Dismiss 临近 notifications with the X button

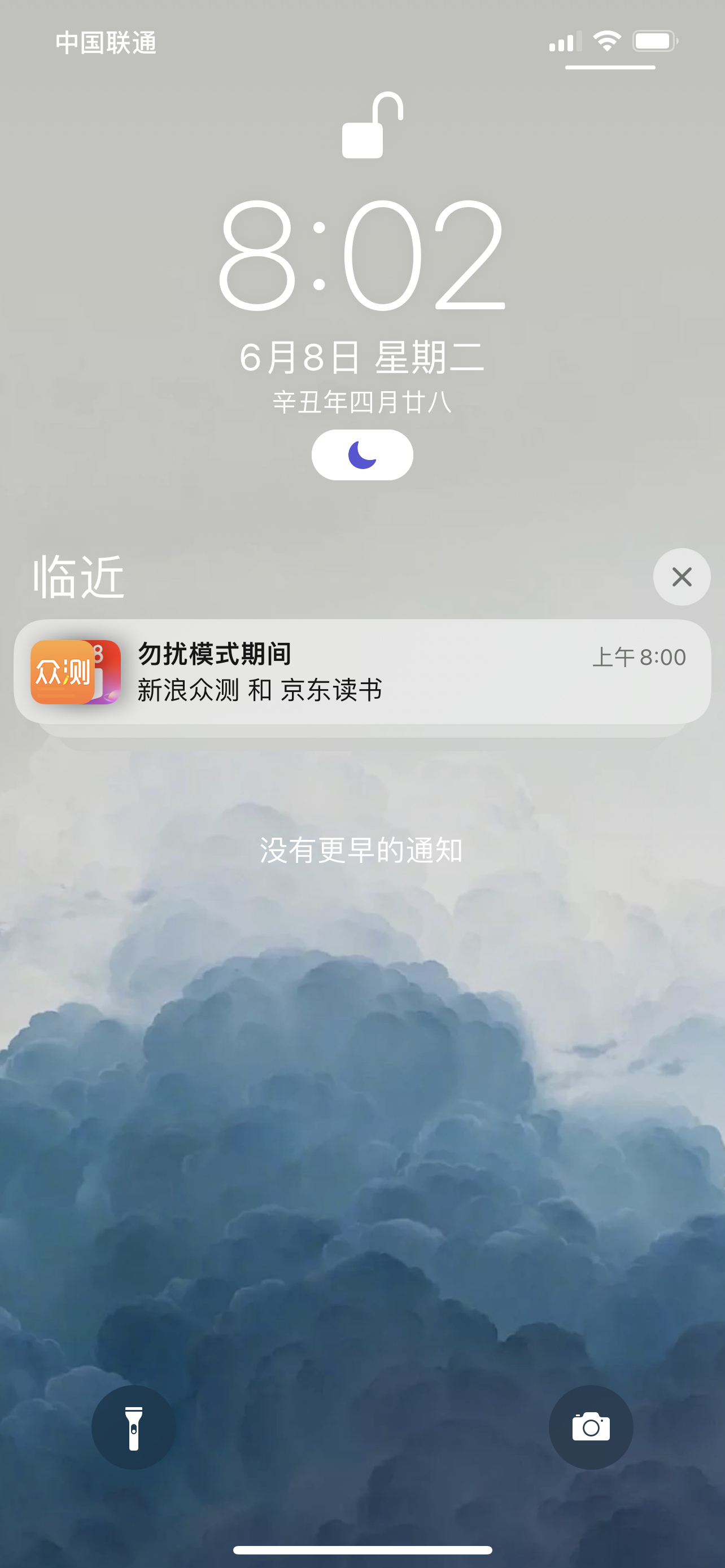(x=681, y=576)
